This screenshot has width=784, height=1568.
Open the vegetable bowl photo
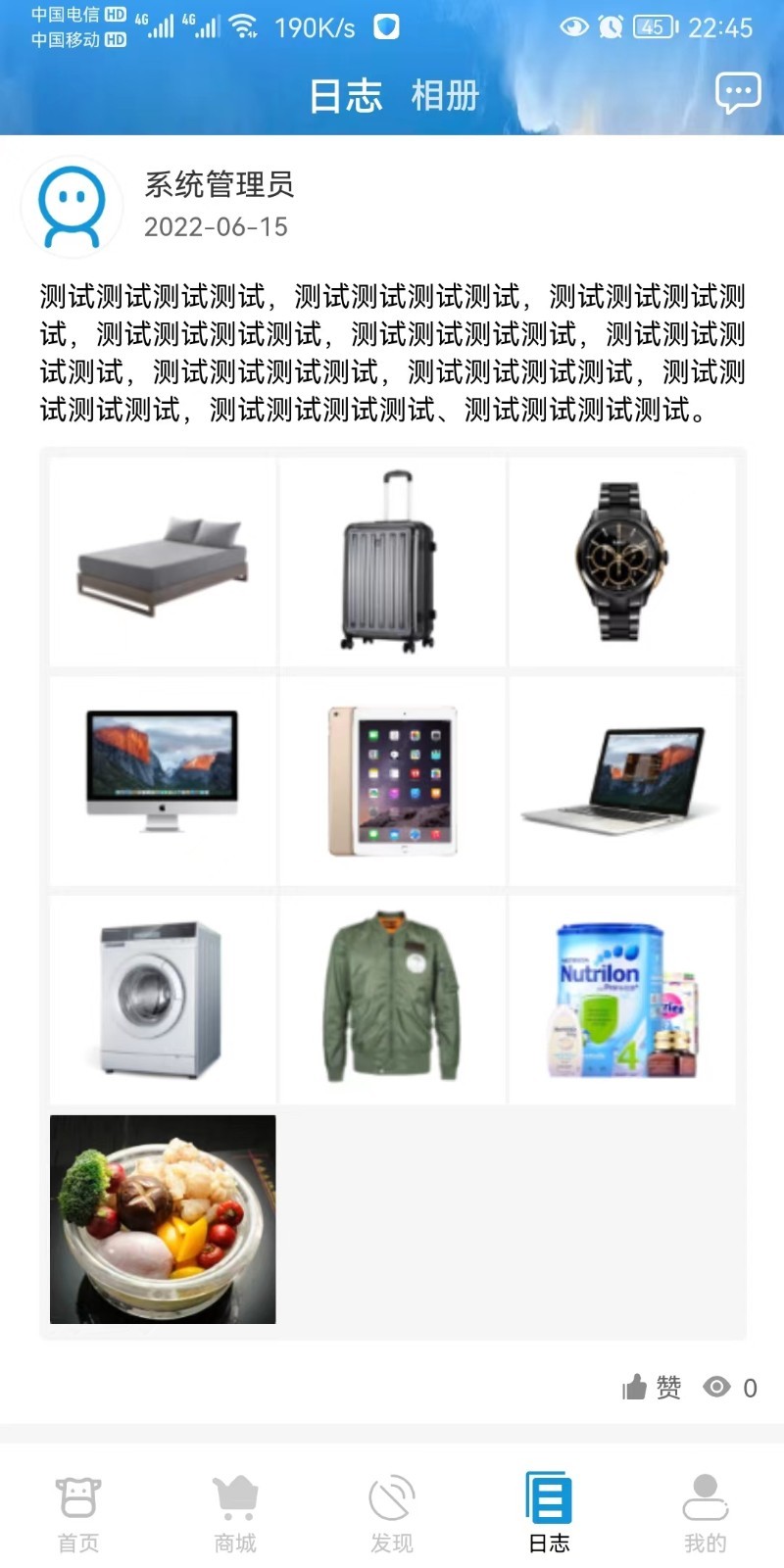163,1219
